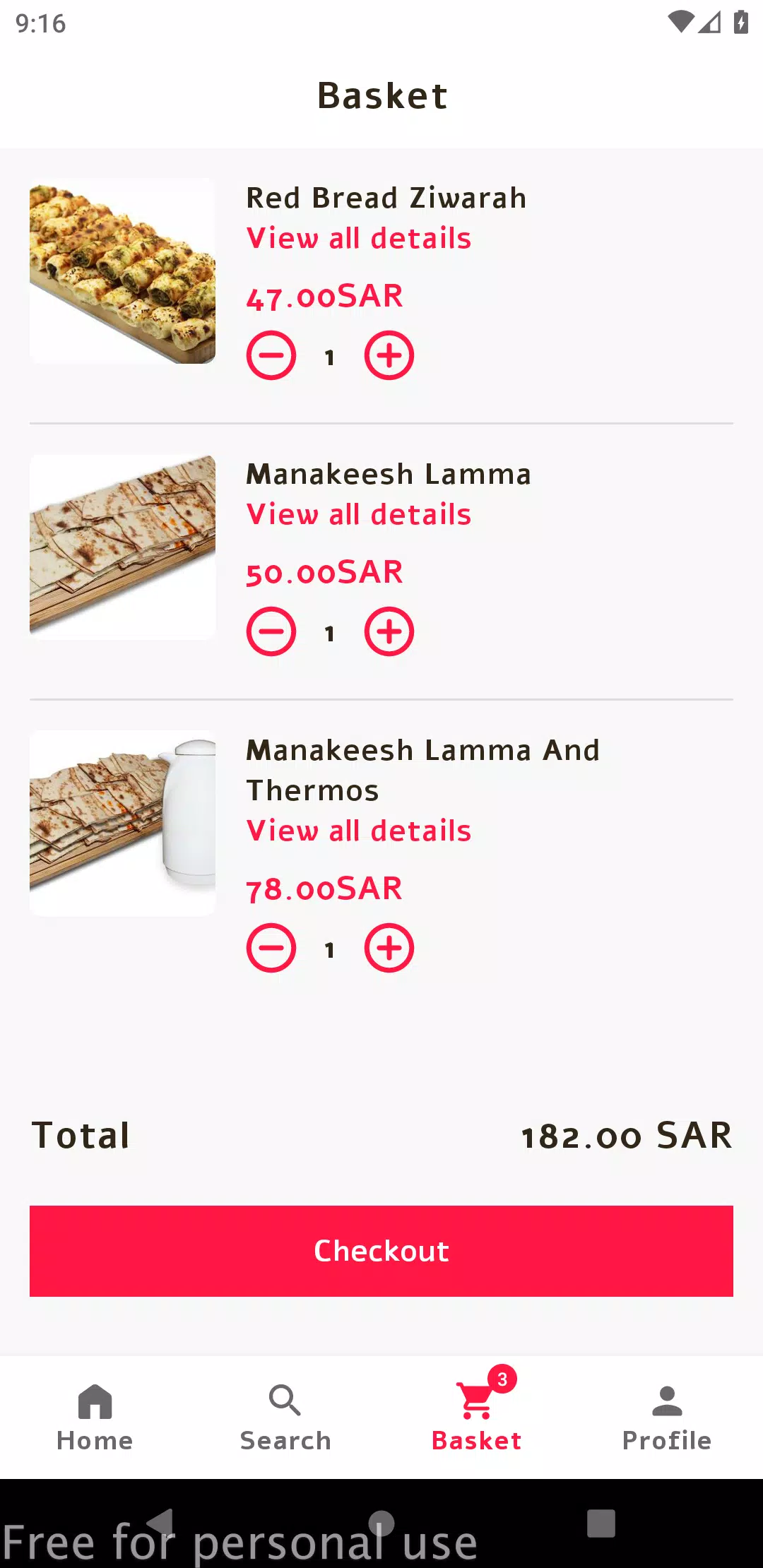
Task: Select the Basket tab
Action: (x=477, y=1417)
